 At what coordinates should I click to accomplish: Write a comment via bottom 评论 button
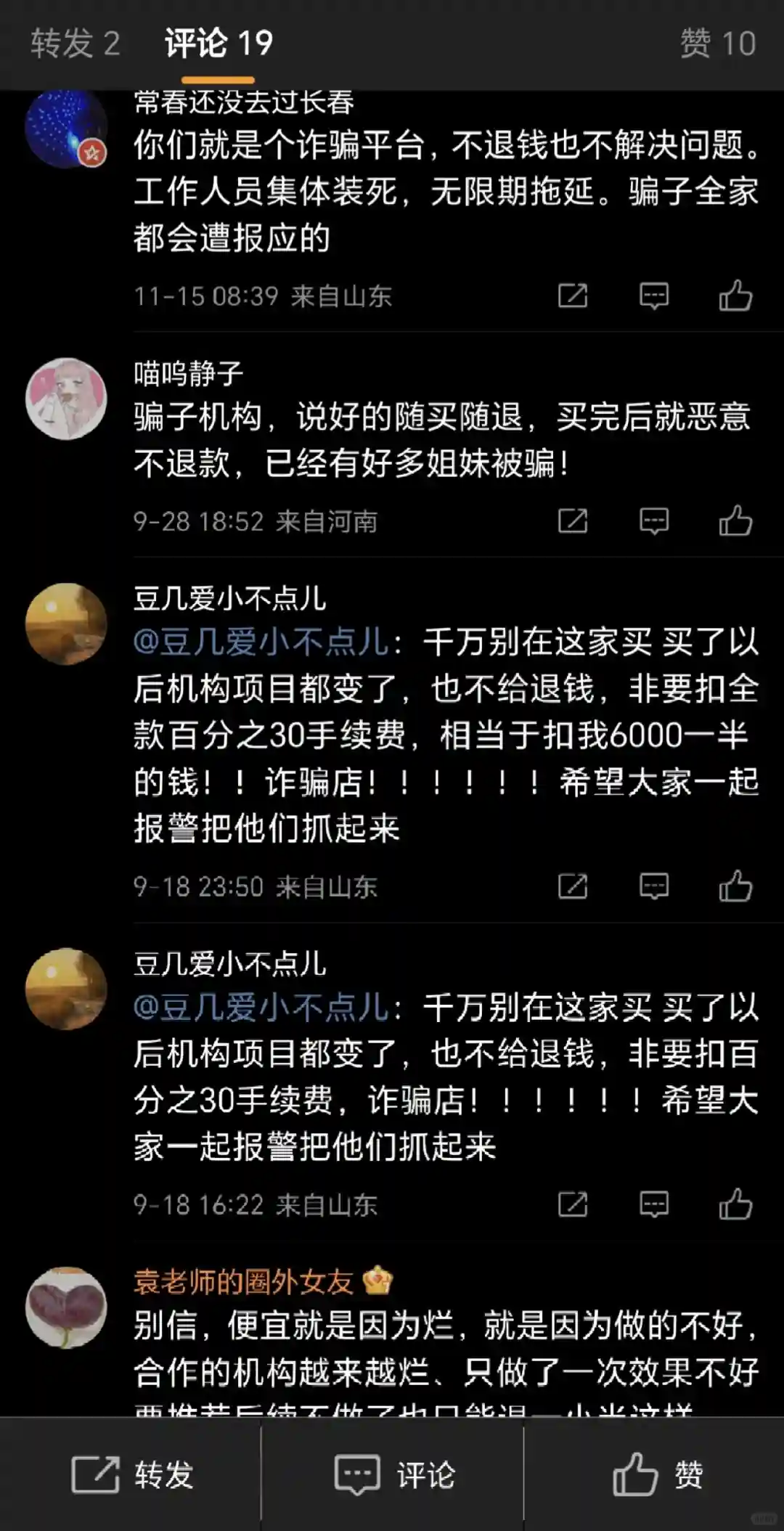[x=394, y=1474]
